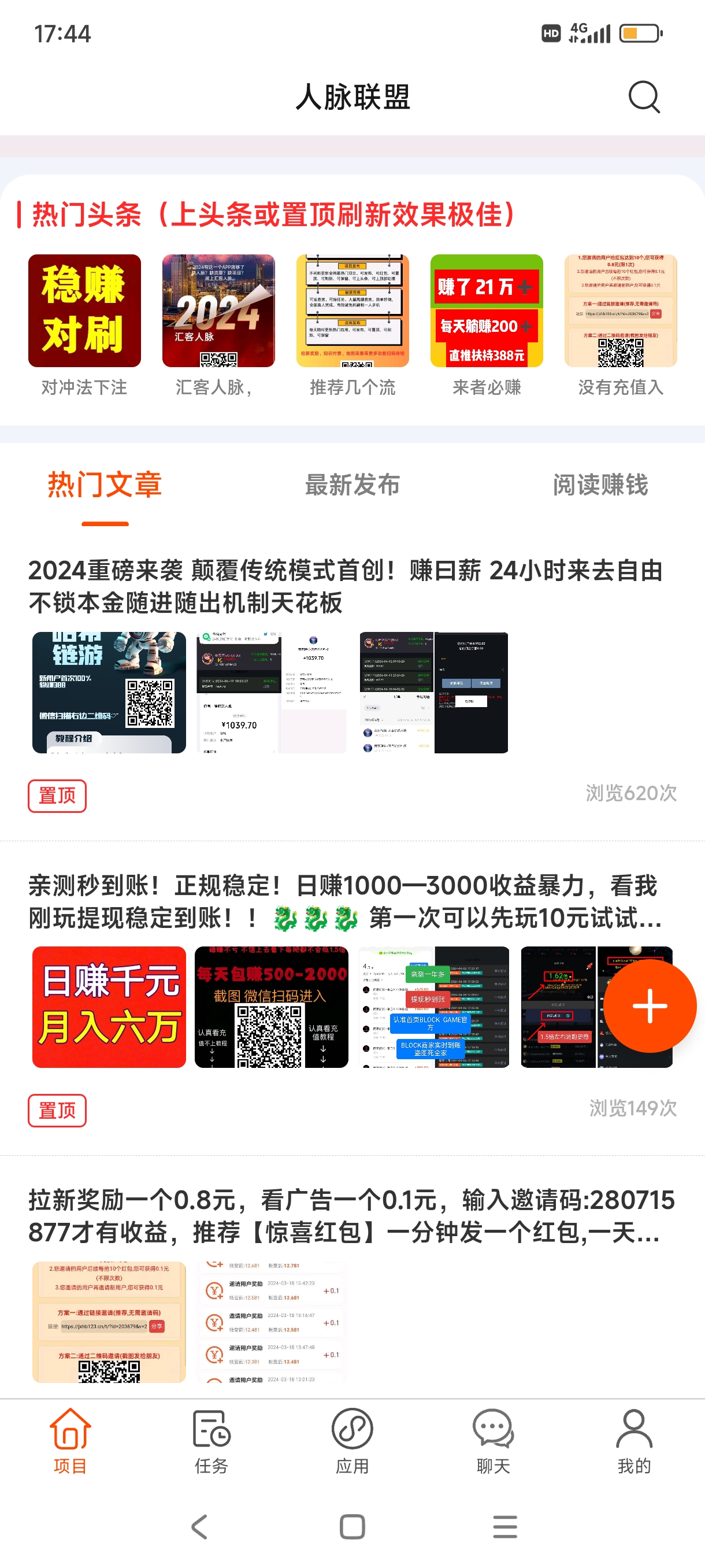
Task: Tap the system back button
Action: pos(199,1526)
